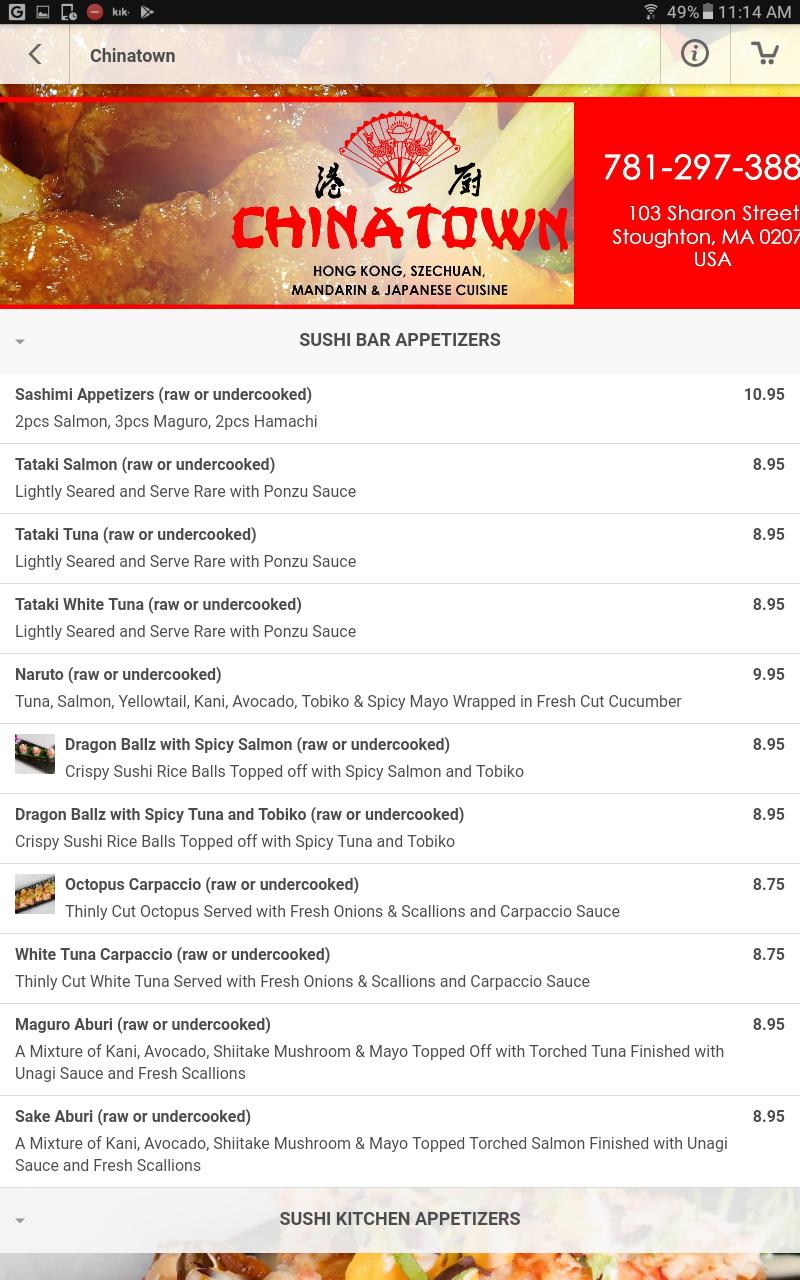Open Dragon Ballz with Spicy Salmon
This screenshot has height=1280, width=800.
tap(400, 758)
